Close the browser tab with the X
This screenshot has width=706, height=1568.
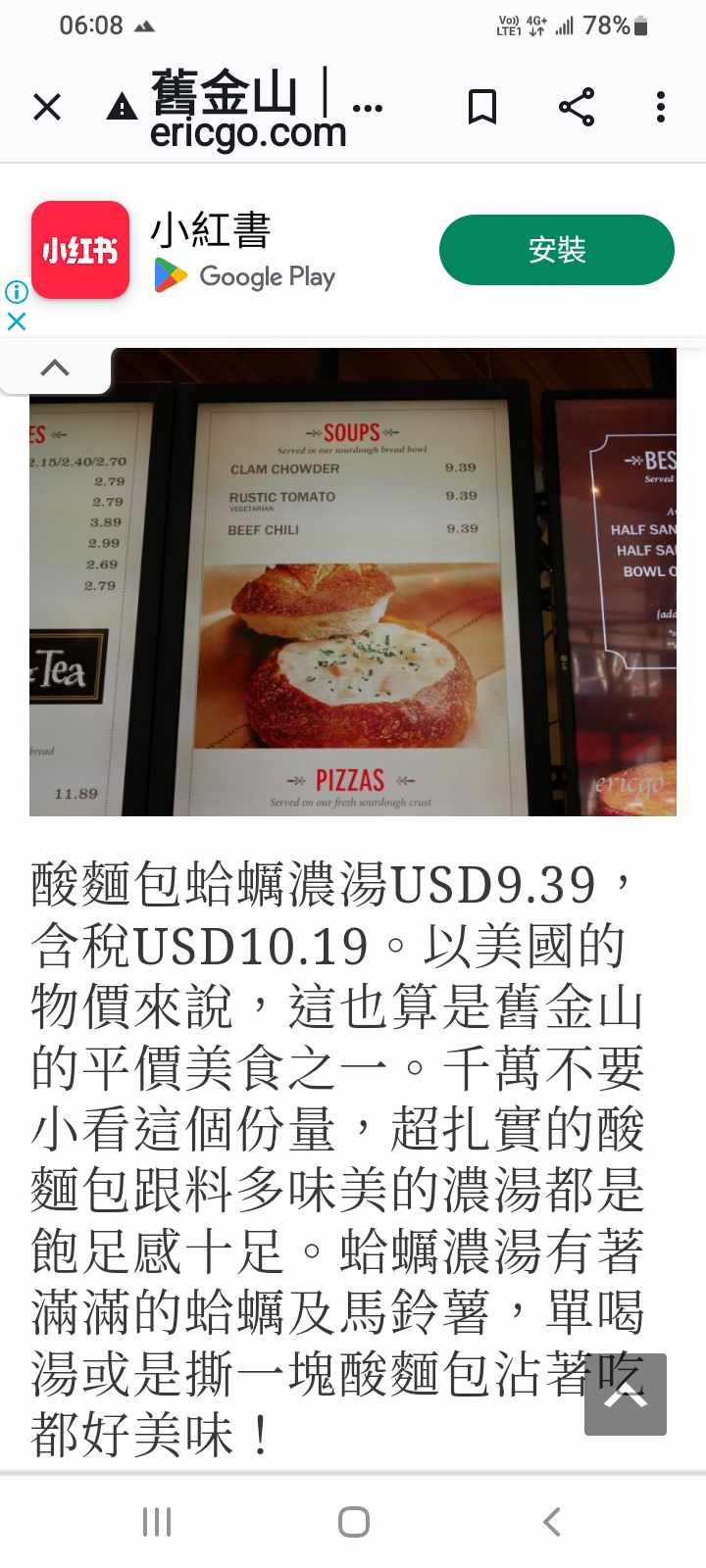point(47,107)
